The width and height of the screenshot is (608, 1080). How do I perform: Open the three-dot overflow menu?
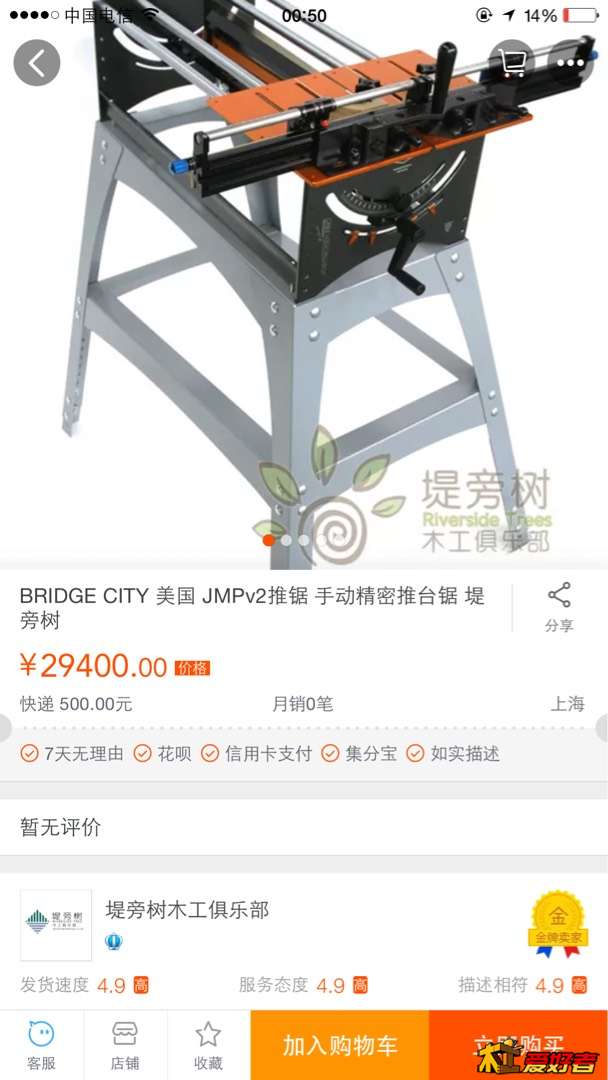tap(571, 63)
